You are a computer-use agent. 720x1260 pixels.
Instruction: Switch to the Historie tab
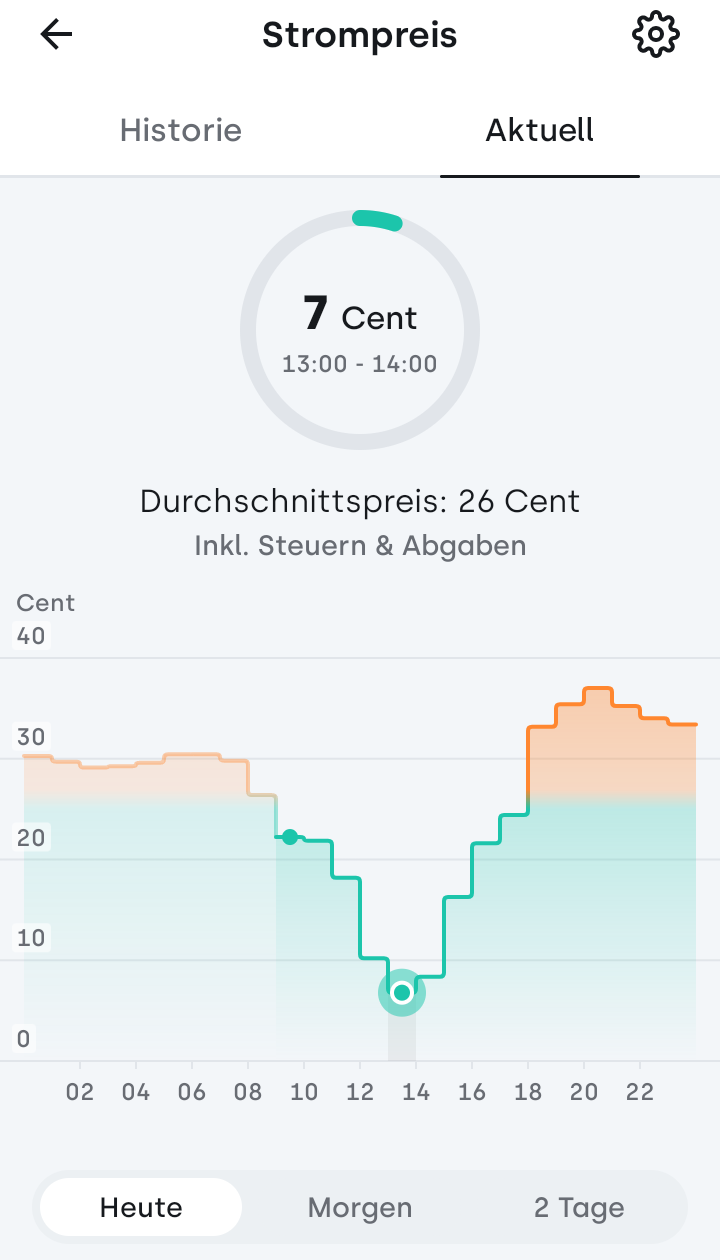click(181, 130)
